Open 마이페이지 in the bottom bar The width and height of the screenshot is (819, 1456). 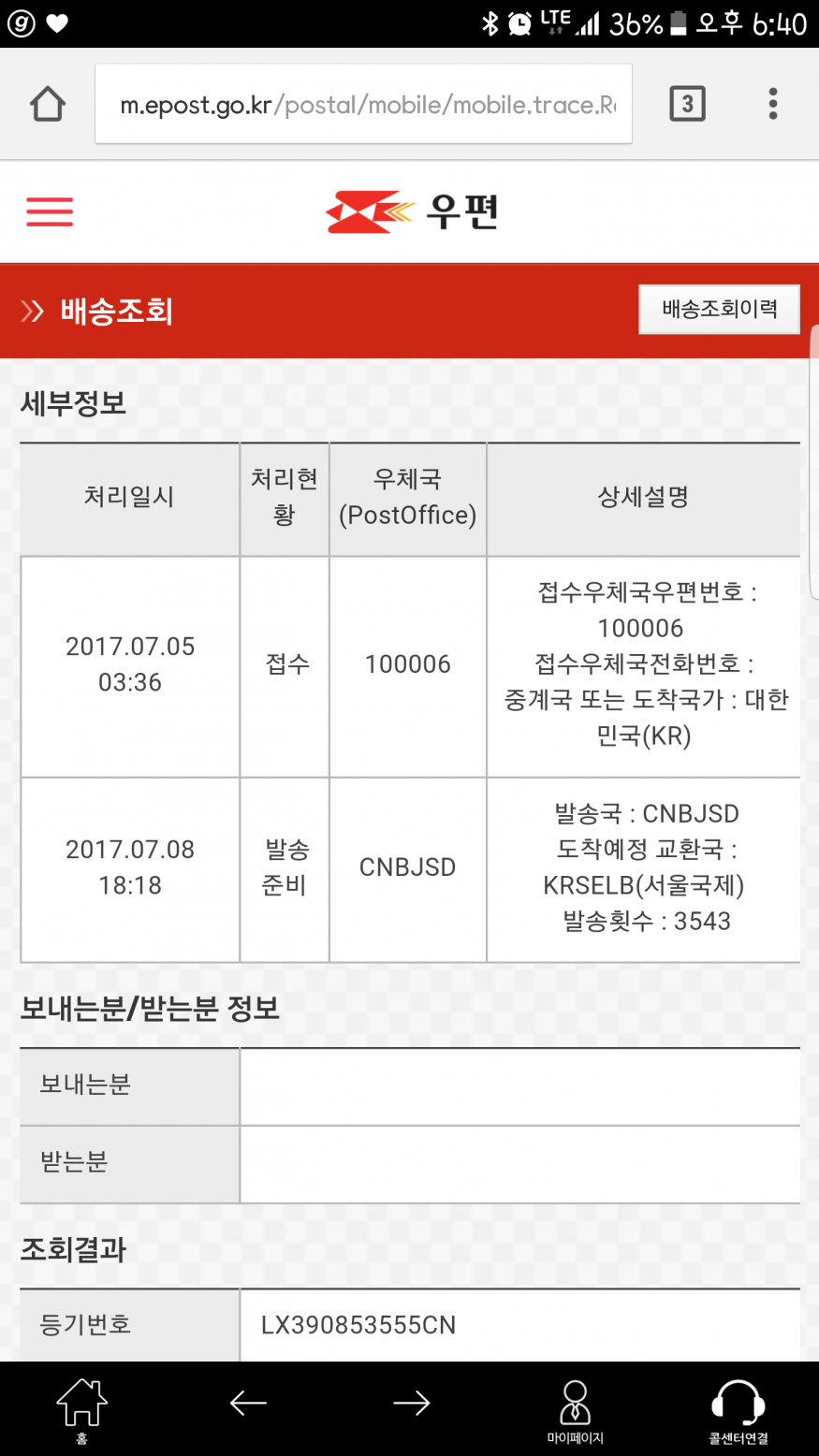click(x=575, y=1409)
